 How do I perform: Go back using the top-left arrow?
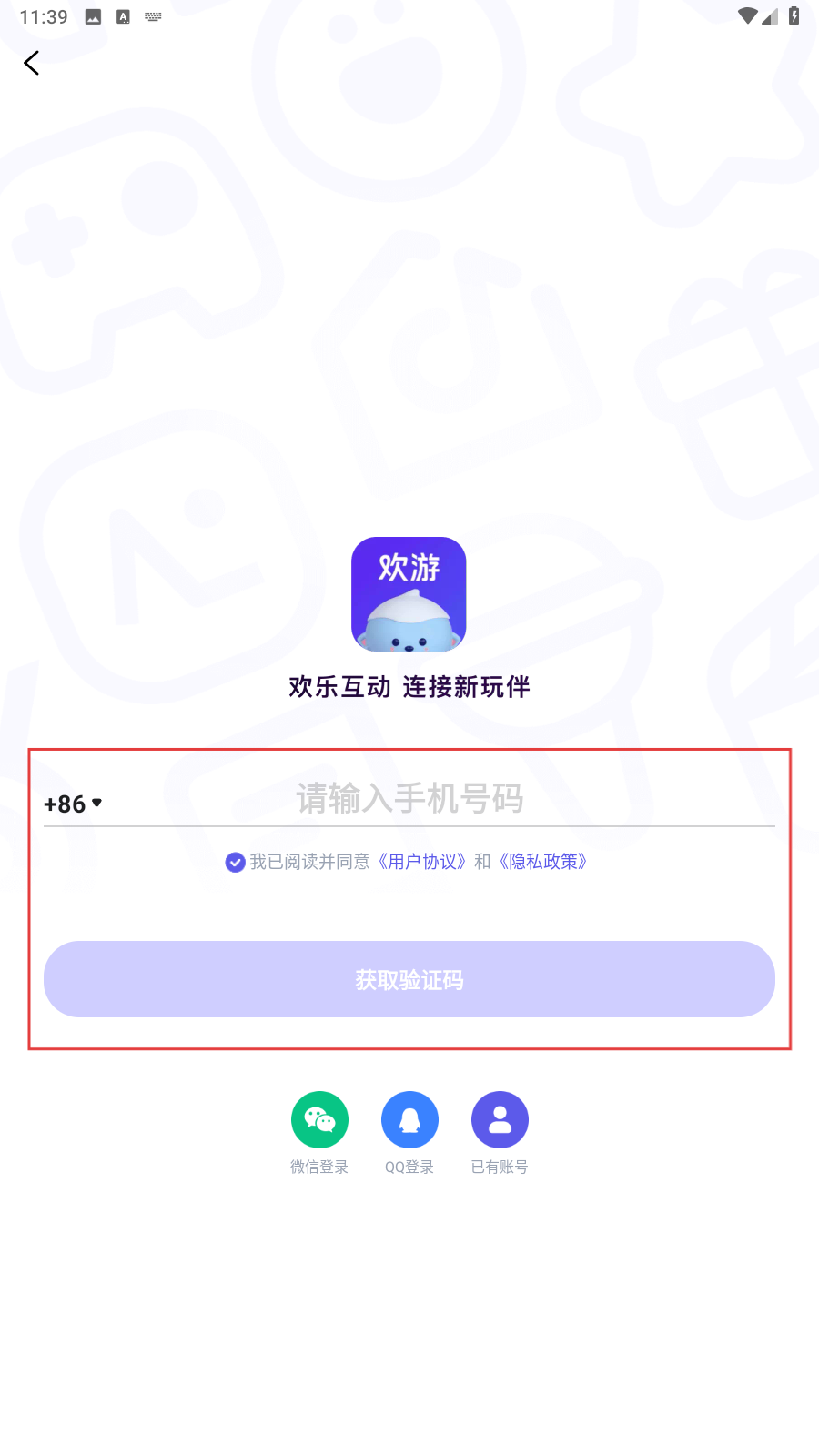tap(32, 63)
